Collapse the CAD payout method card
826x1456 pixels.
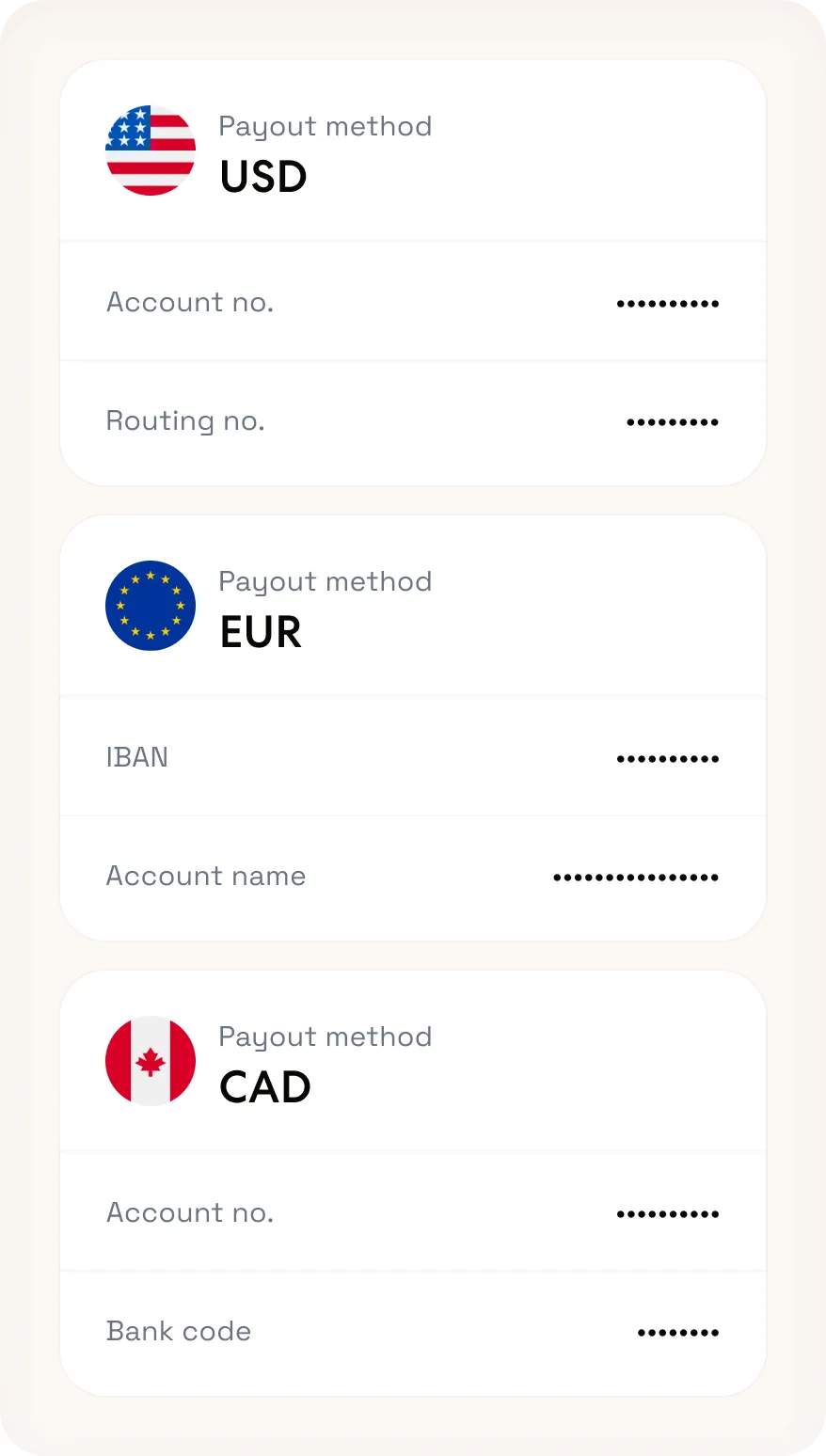413,1061
